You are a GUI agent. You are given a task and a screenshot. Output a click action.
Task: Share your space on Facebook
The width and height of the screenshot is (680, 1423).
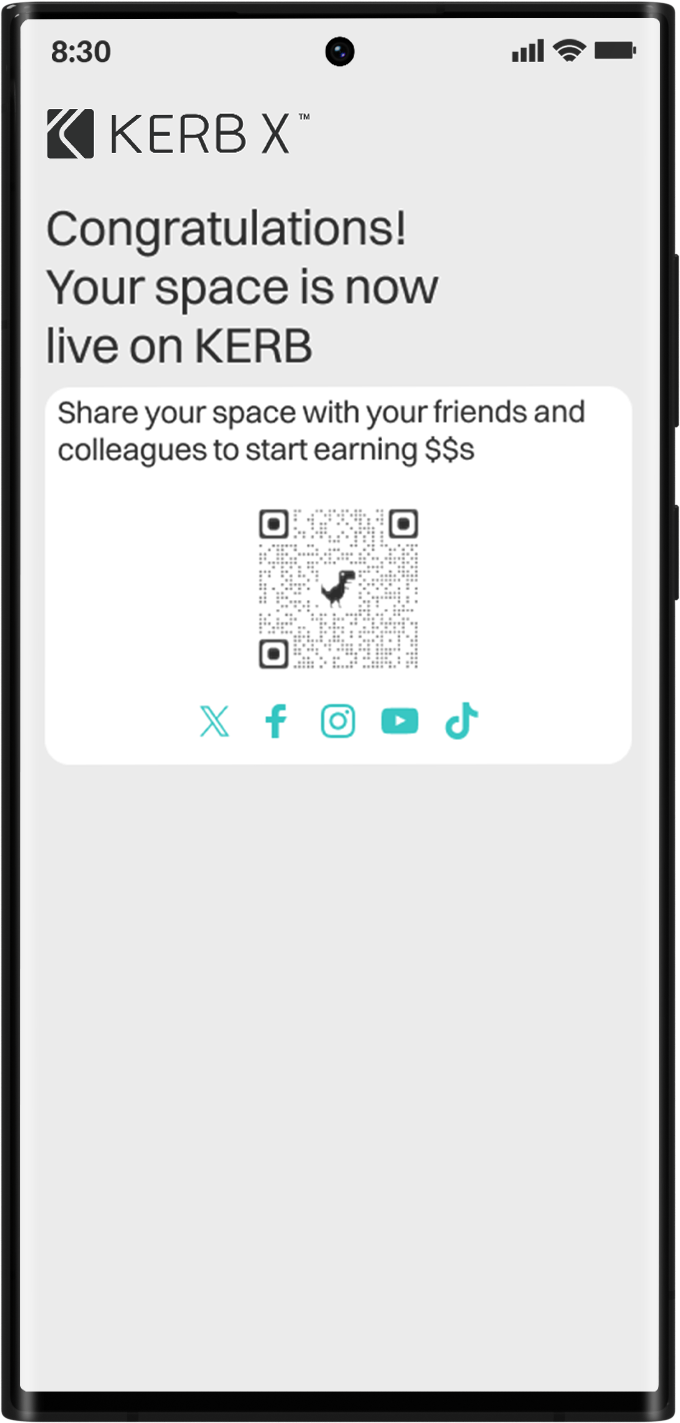click(276, 721)
